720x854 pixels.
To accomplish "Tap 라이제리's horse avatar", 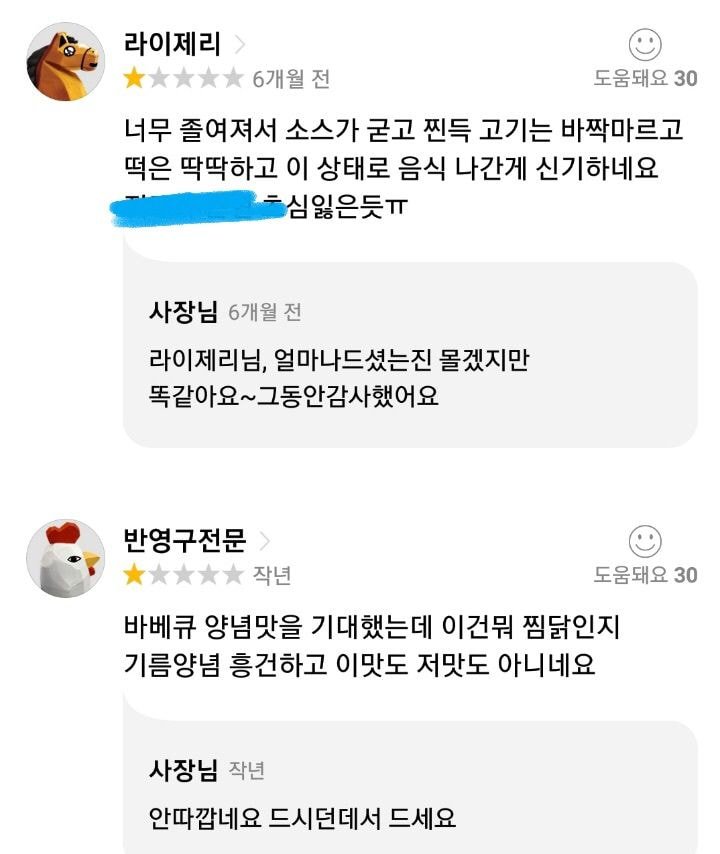I will [64, 61].
